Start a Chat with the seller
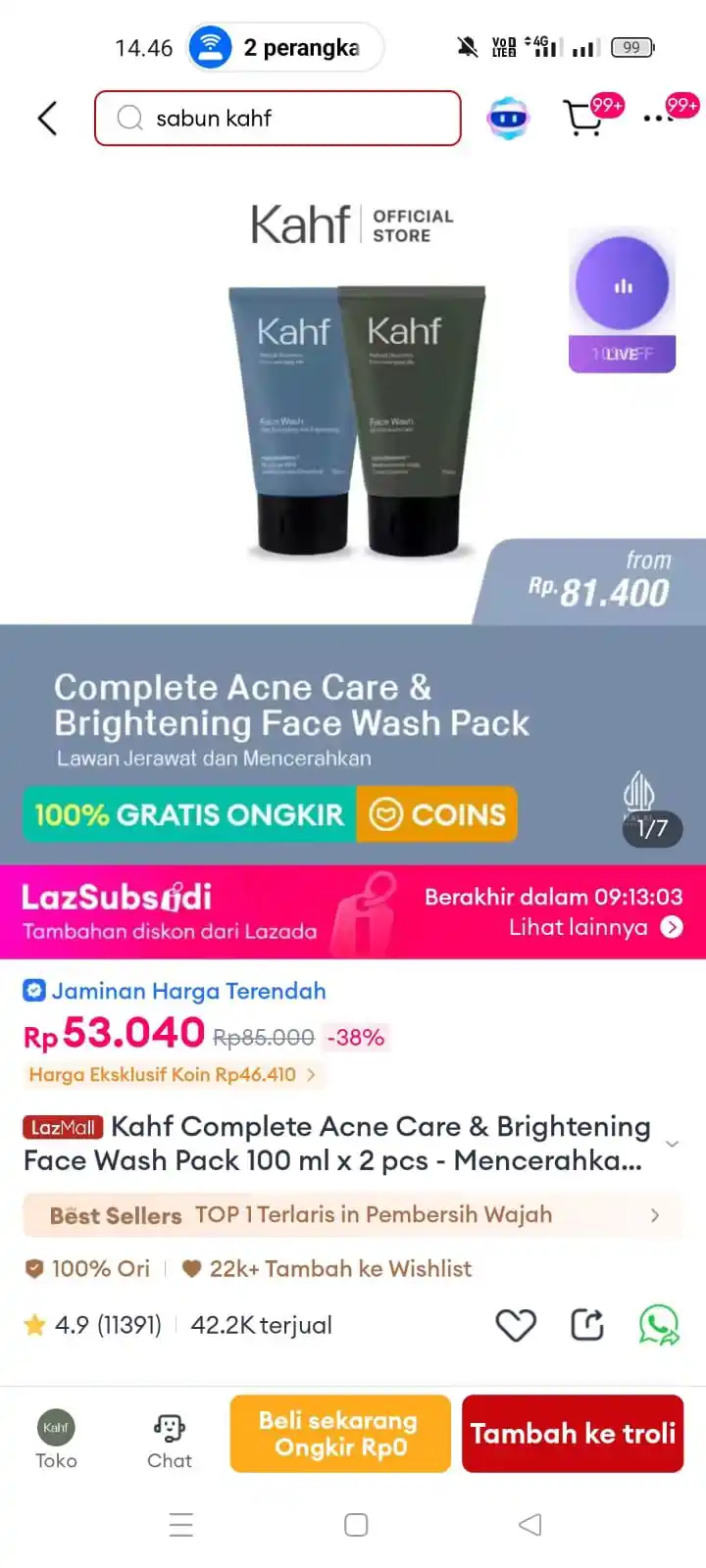Viewport: 706px width, 1568px height. tap(169, 1437)
